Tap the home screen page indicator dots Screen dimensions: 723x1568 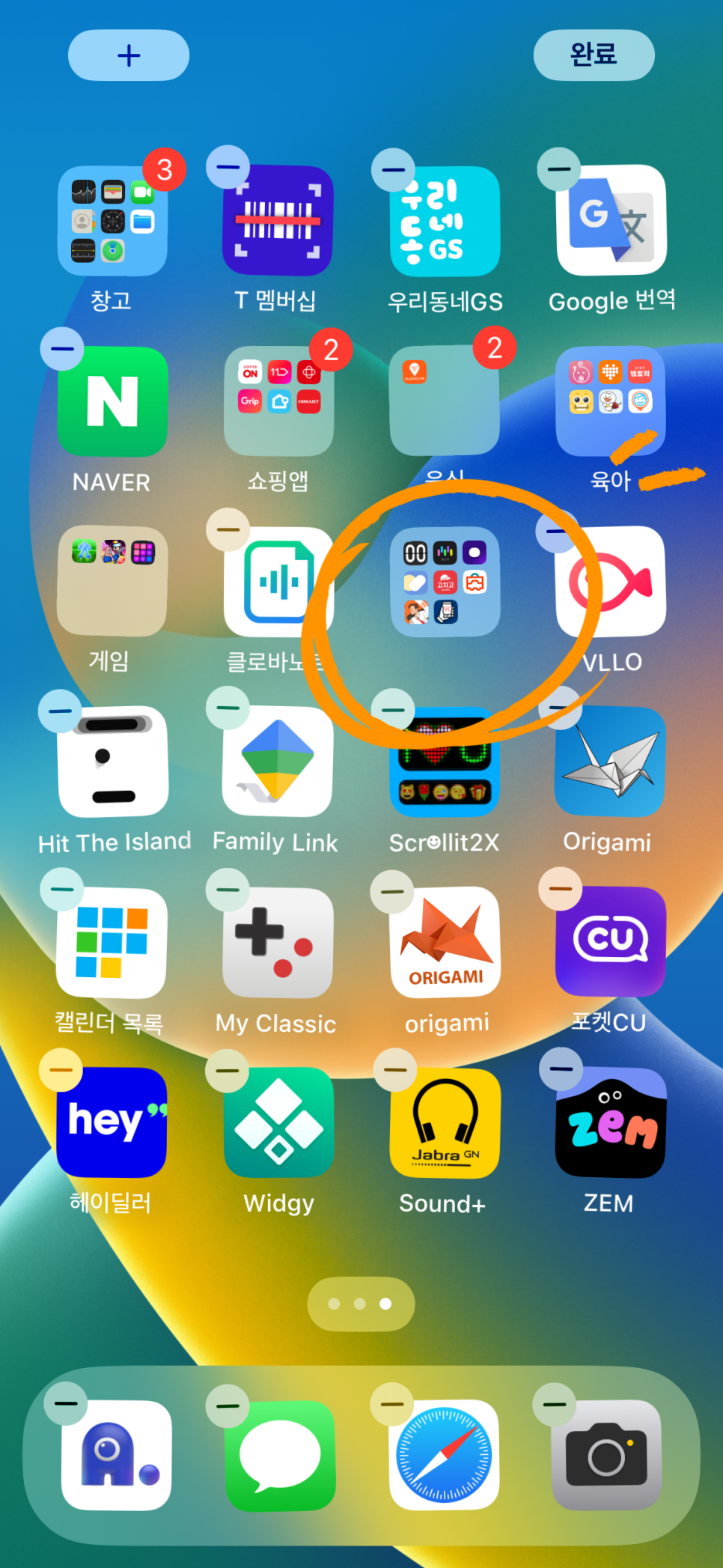pyautogui.click(x=361, y=1304)
